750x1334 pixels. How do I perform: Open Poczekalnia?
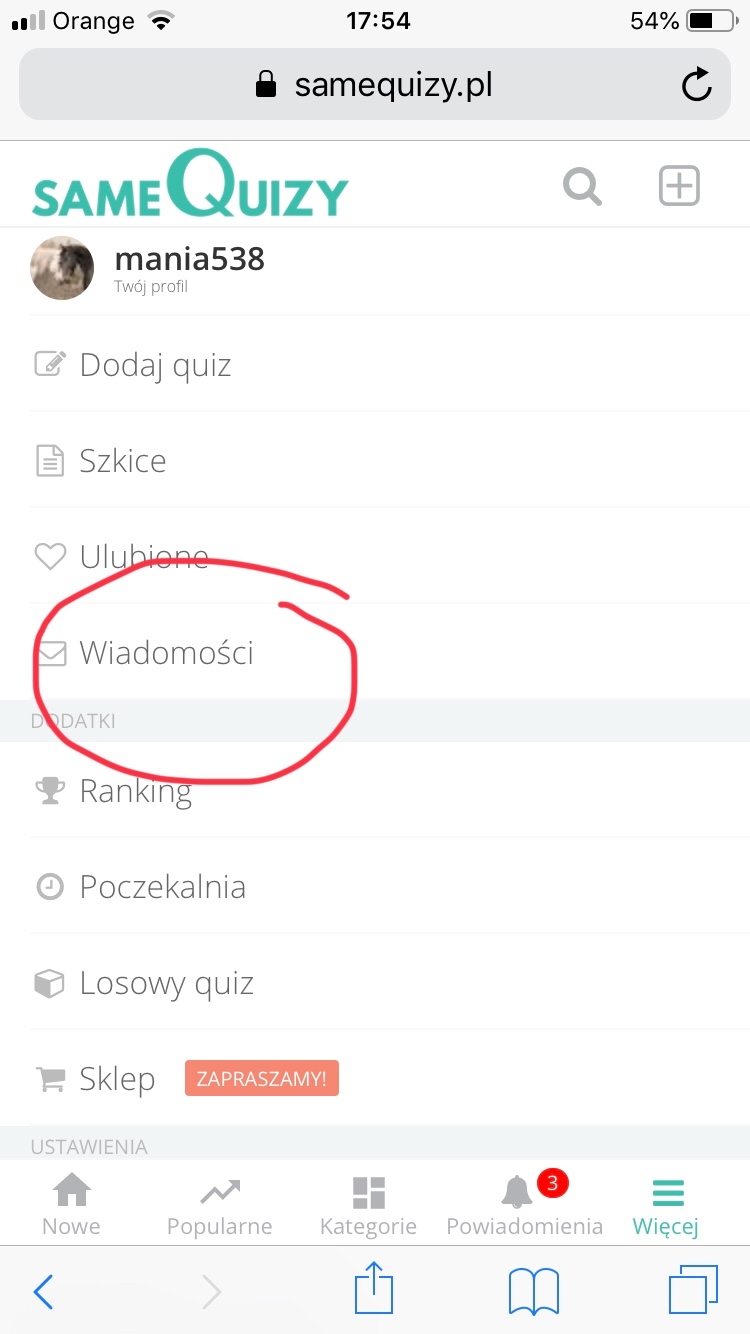[x=162, y=887]
